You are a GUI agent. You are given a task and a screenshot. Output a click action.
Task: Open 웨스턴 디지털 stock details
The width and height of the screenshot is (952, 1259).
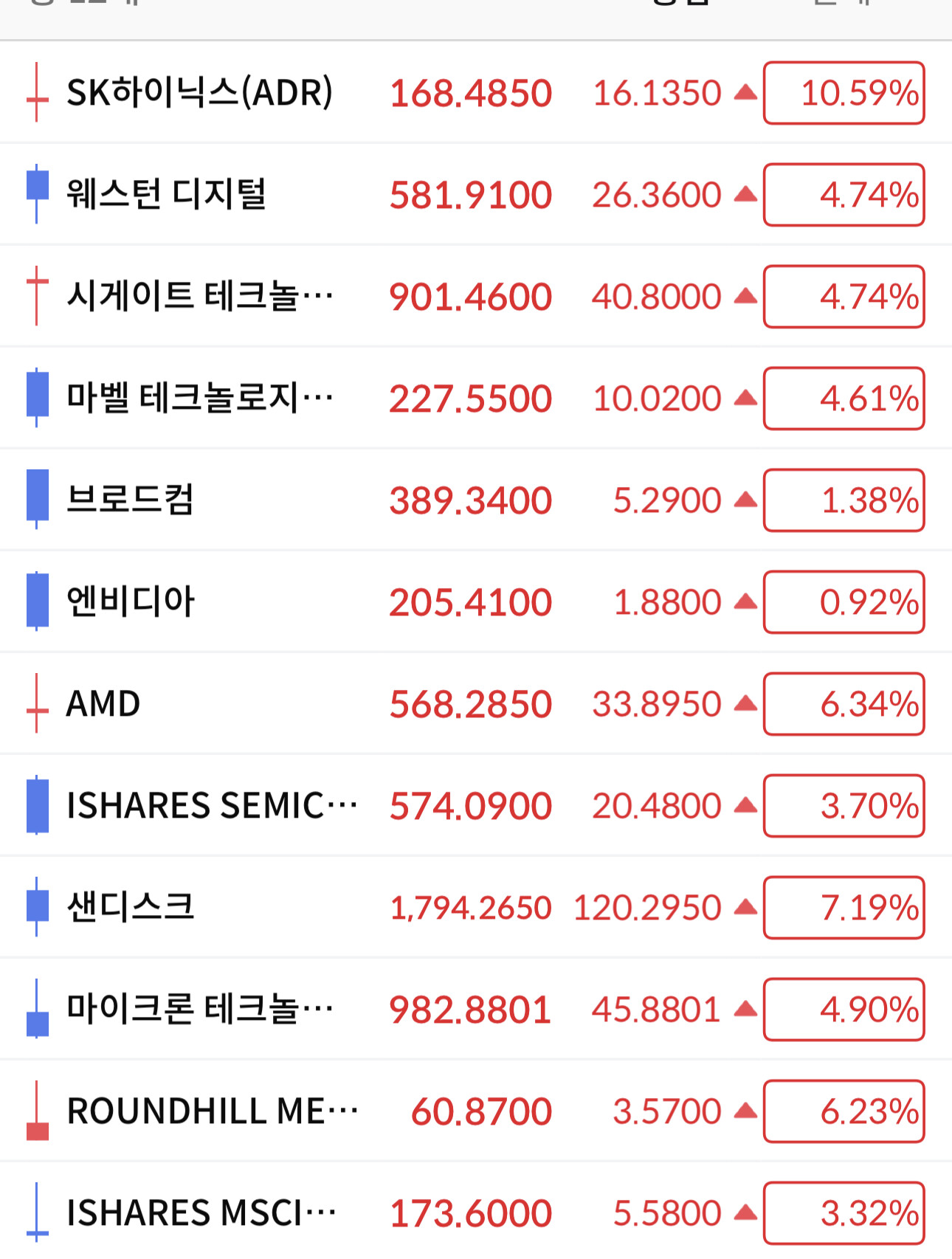[x=476, y=195]
